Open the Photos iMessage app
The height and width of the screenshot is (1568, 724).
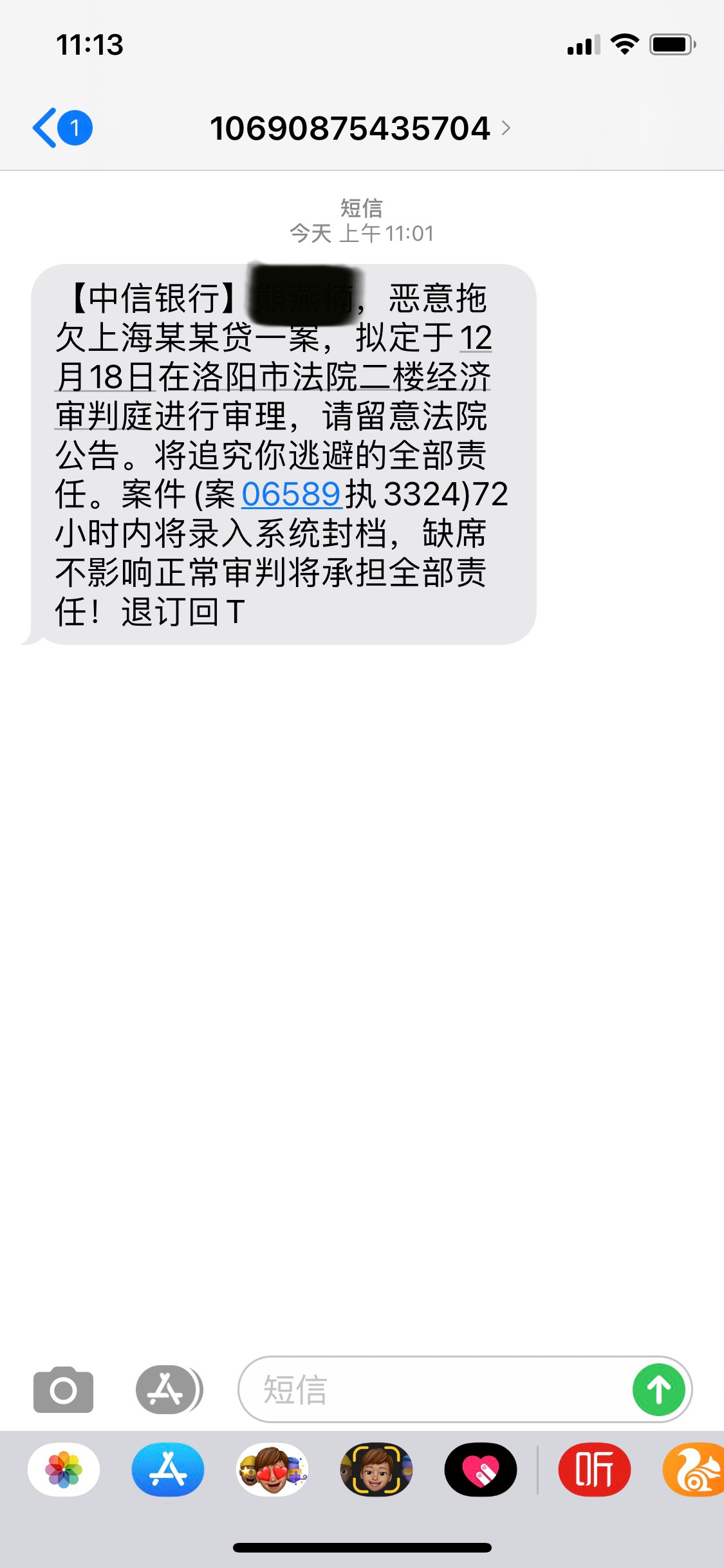coord(64,1470)
